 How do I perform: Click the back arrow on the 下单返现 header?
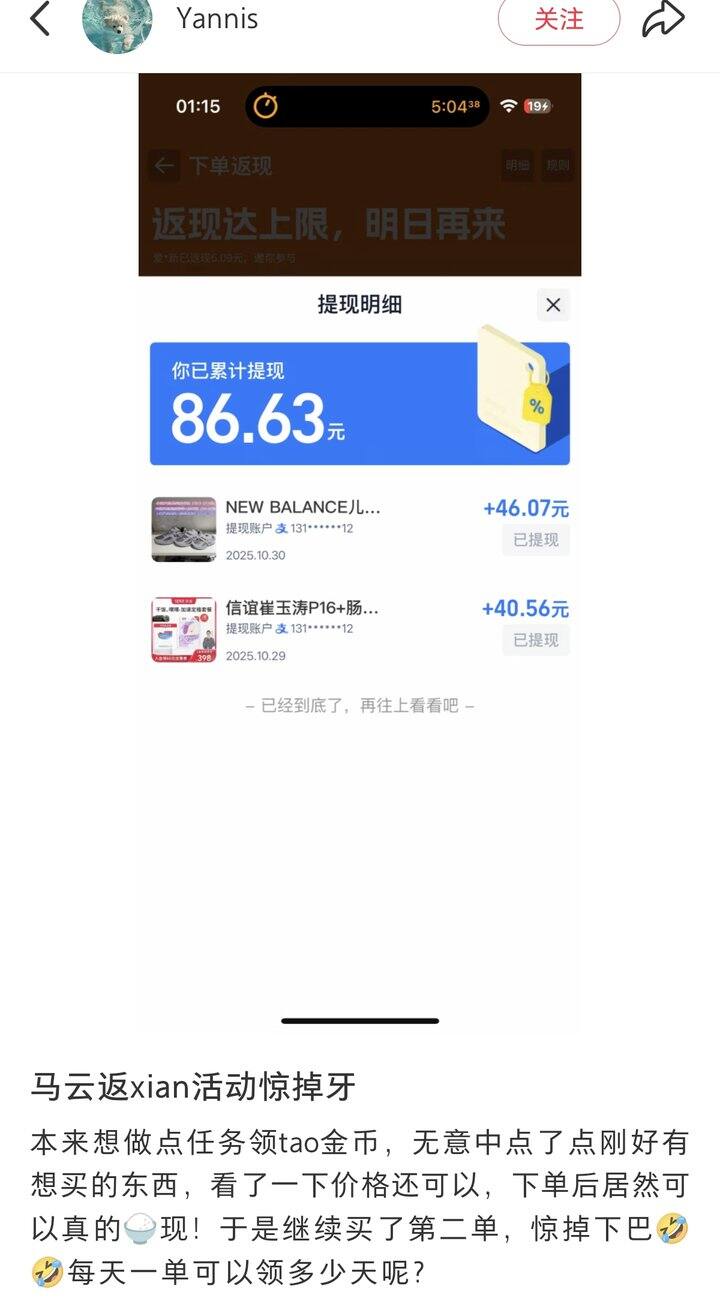pyautogui.click(x=163, y=166)
